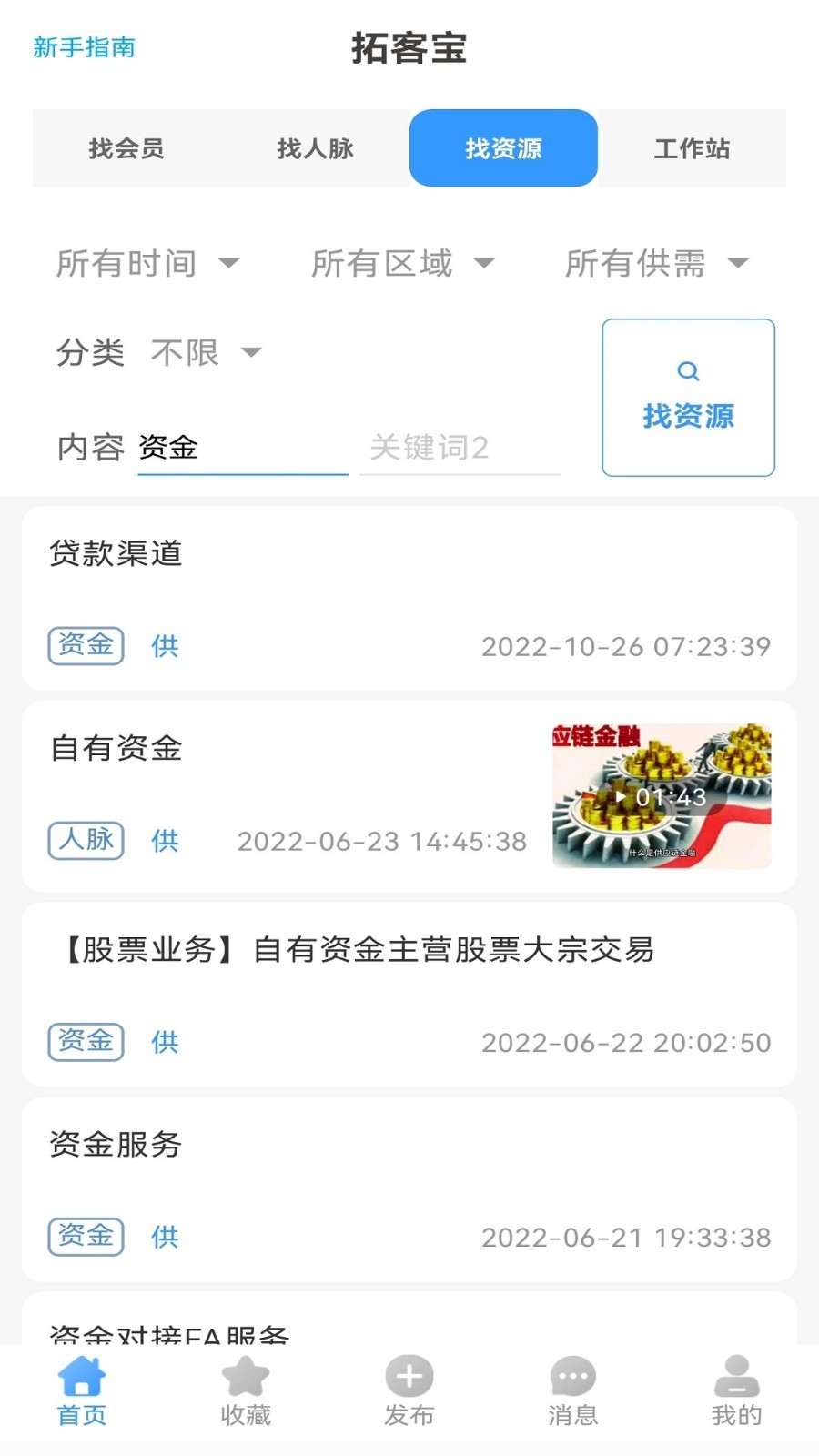Expand the 所有时间 dropdown filter
The width and height of the screenshot is (819, 1456).
click(147, 264)
